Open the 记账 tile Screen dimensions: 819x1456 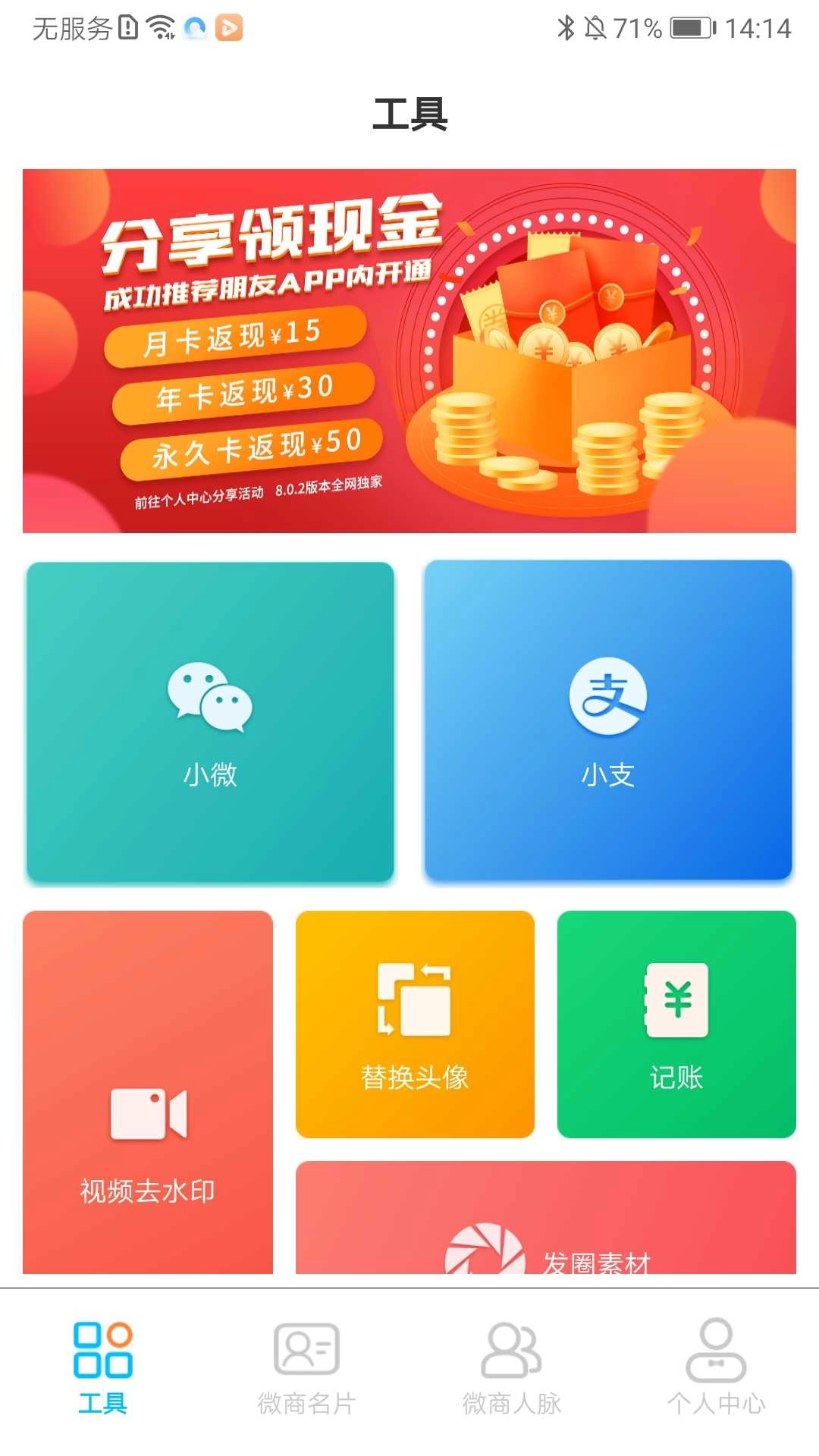coord(676,1024)
